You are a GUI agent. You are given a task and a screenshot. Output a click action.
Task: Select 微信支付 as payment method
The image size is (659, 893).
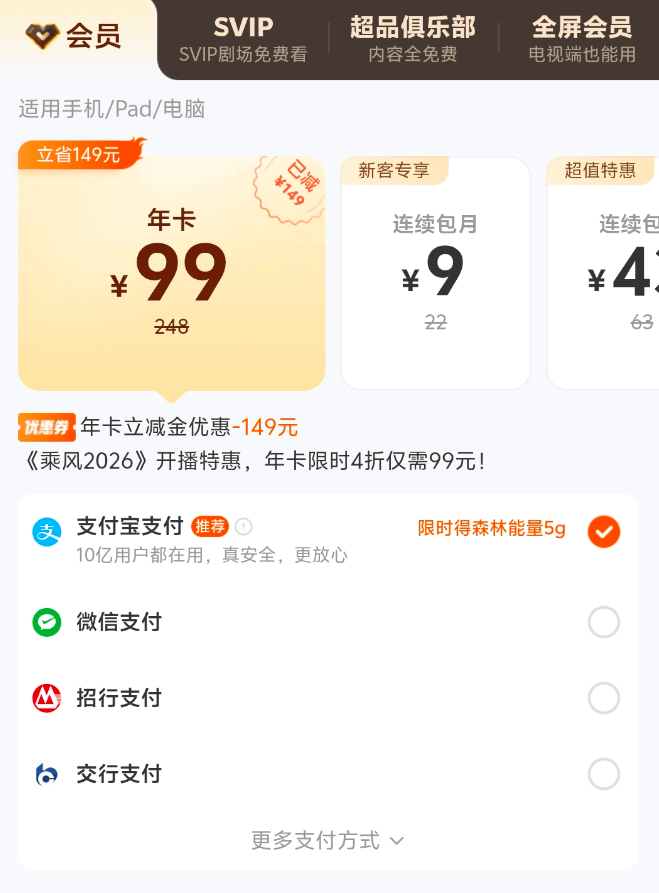[x=603, y=623]
